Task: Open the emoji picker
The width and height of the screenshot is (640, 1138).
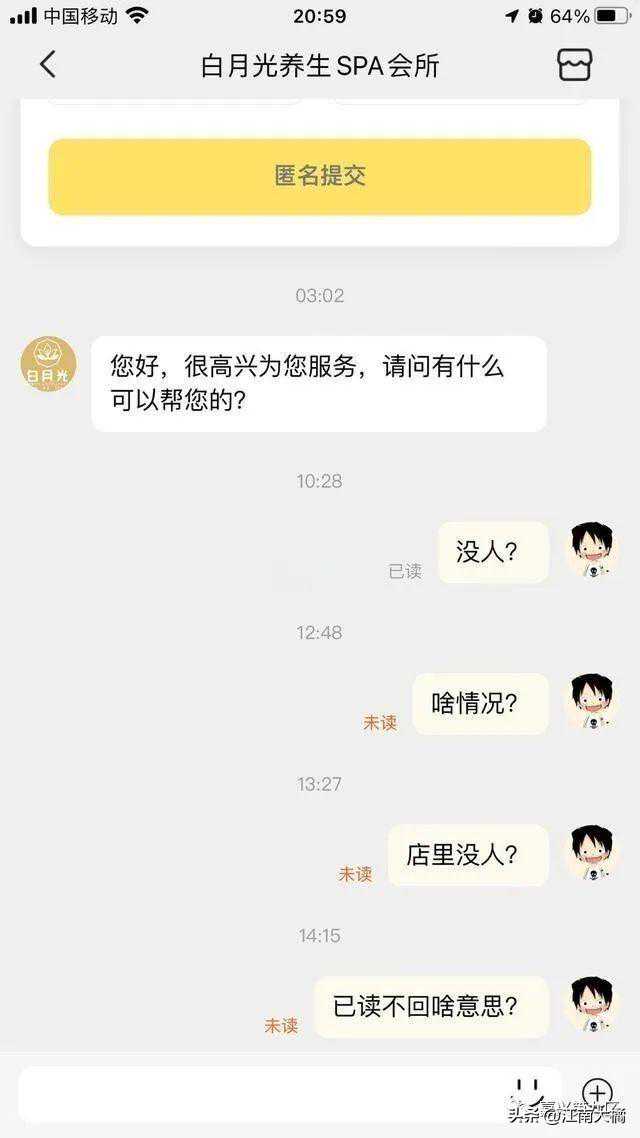Action: 529,1092
